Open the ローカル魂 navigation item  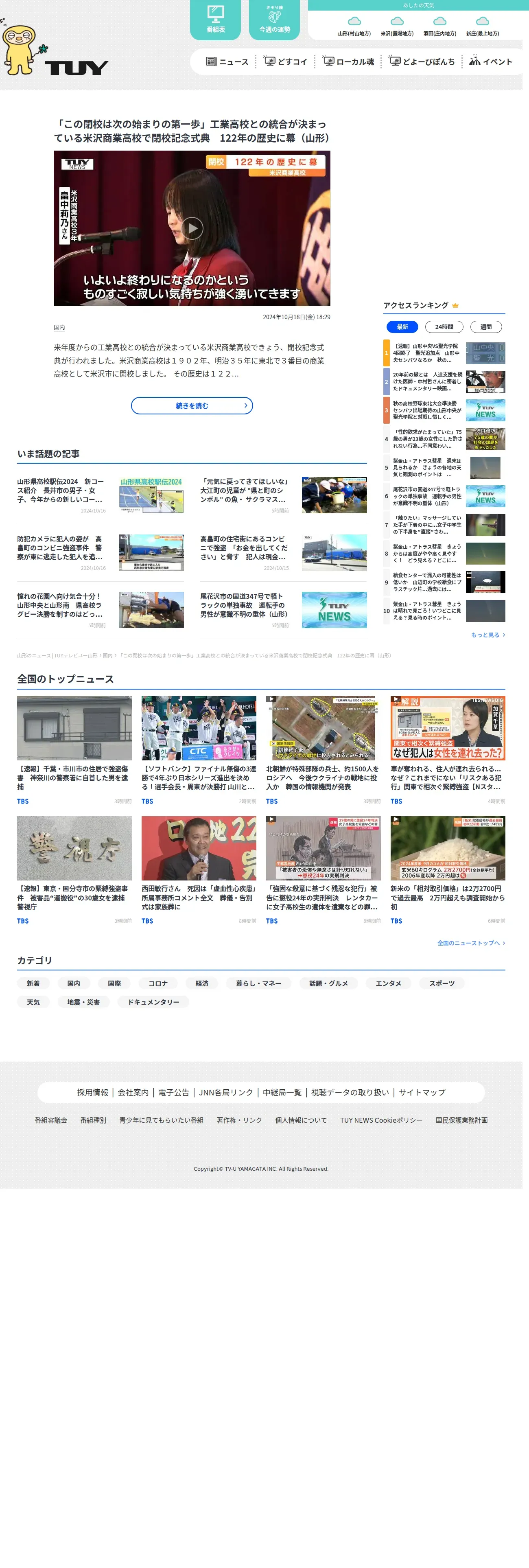[x=348, y=61]
